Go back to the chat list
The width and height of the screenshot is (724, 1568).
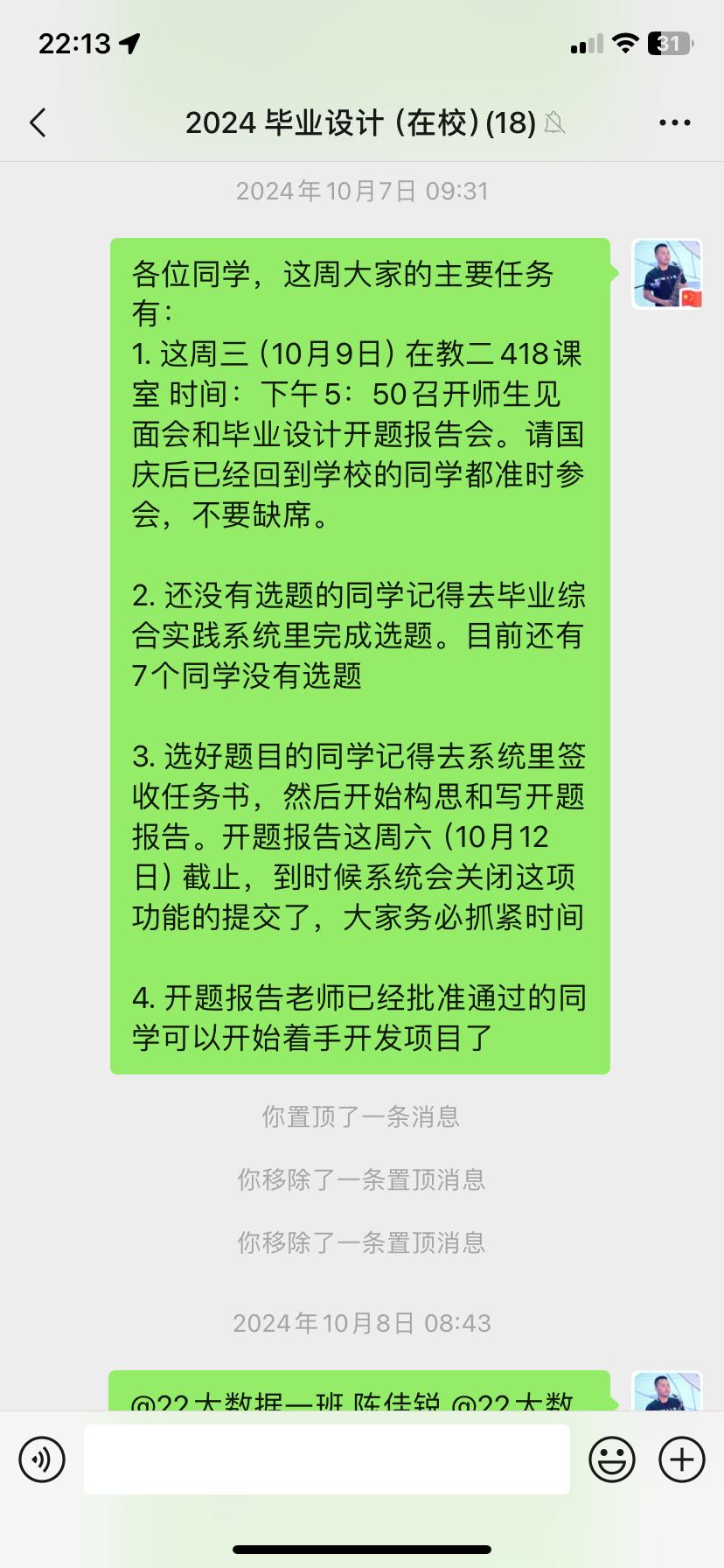38,123
